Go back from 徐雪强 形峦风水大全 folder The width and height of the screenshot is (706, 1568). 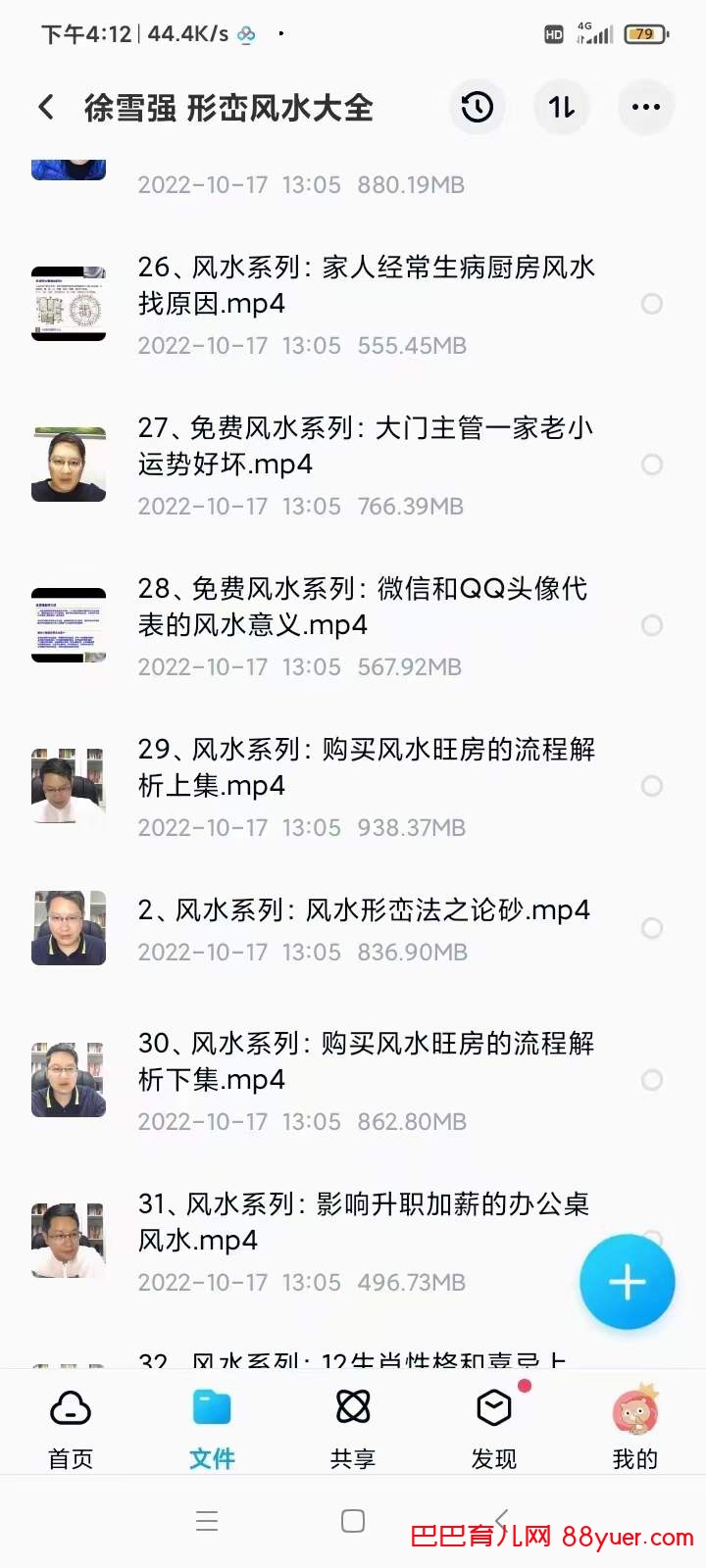[46, 107]
